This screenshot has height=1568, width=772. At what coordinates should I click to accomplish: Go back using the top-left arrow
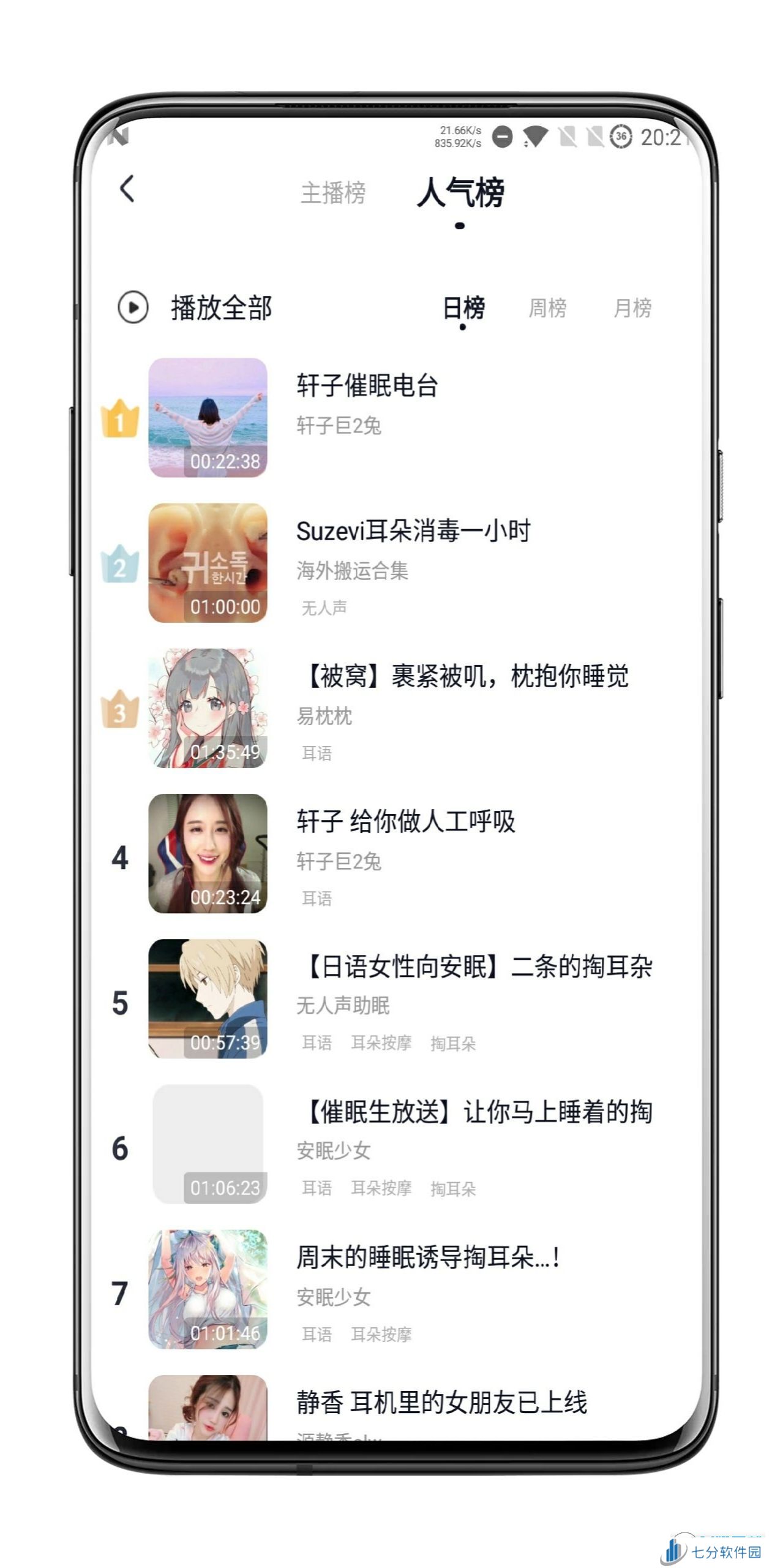pos(127,189)
